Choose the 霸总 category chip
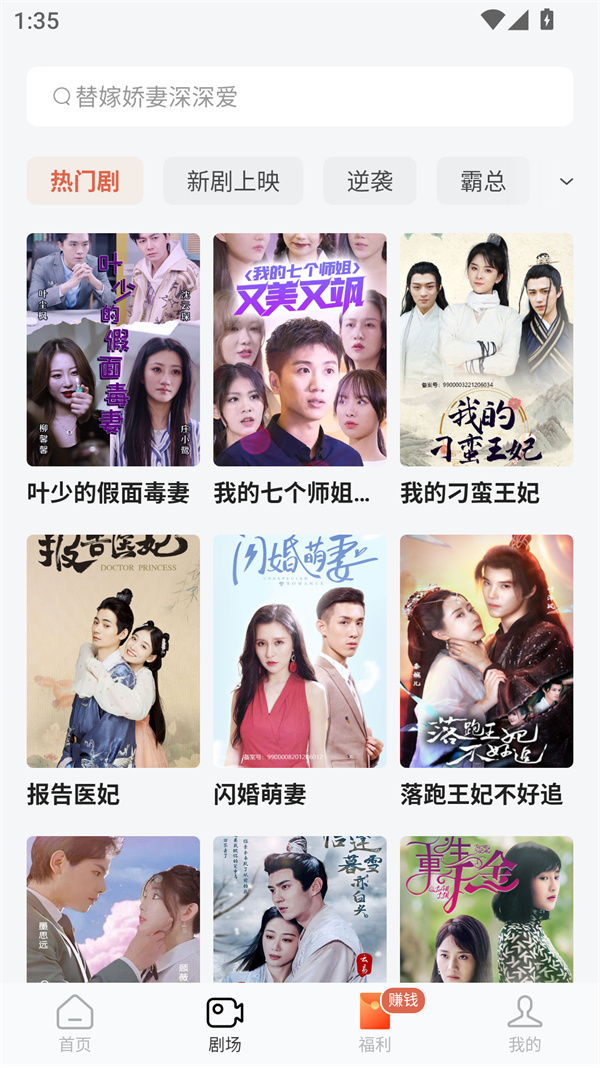Viewport: 600px width, 1066px height. coord(483,181)
